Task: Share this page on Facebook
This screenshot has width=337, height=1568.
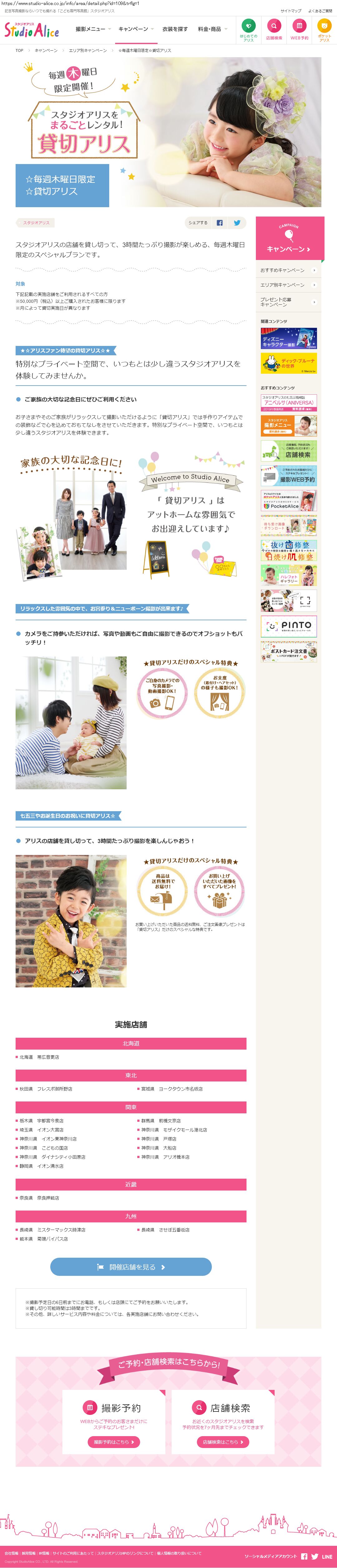Action: [x=220, y=223]
